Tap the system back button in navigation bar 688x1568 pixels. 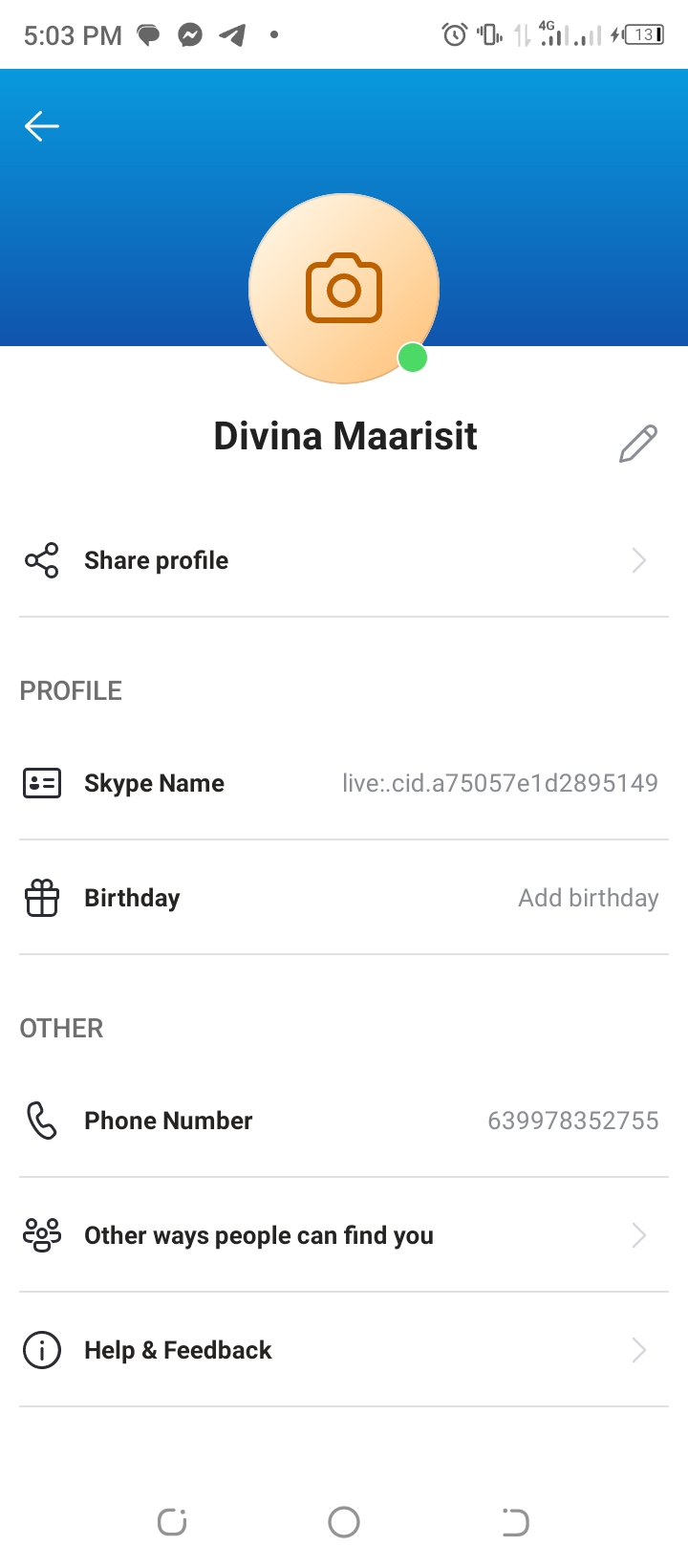pos(515,1522)
